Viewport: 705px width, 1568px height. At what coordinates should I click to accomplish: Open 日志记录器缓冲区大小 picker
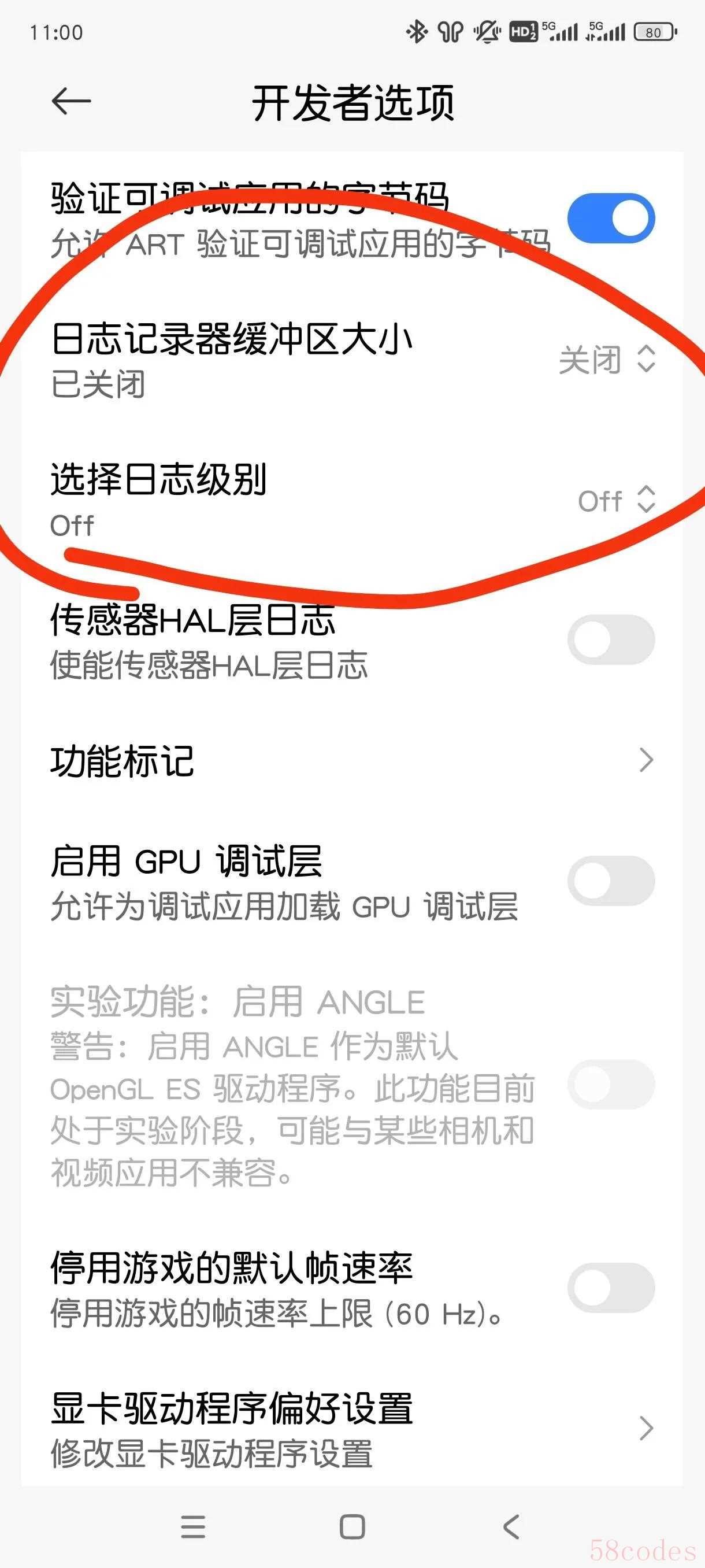606,359
